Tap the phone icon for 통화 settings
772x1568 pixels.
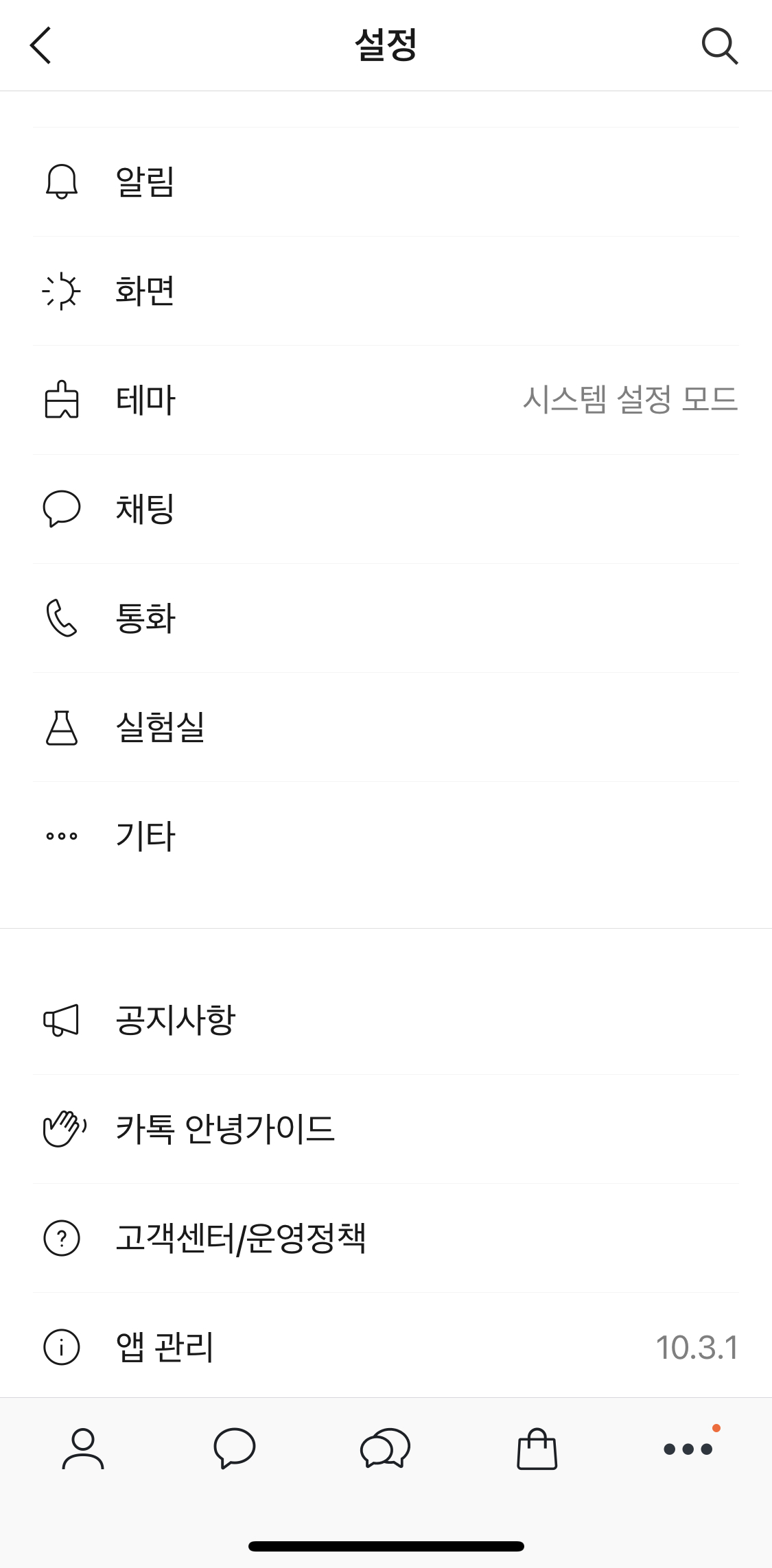click(x=62, y=617)
